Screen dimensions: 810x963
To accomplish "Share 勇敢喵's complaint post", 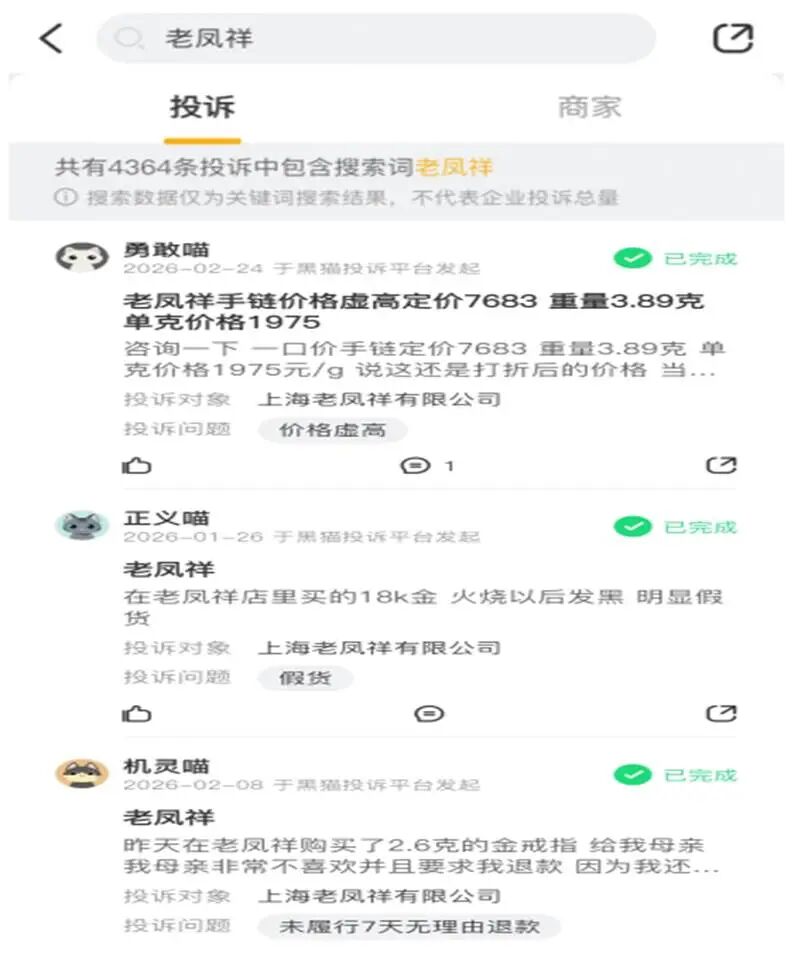I will click(x=721, y=465).
